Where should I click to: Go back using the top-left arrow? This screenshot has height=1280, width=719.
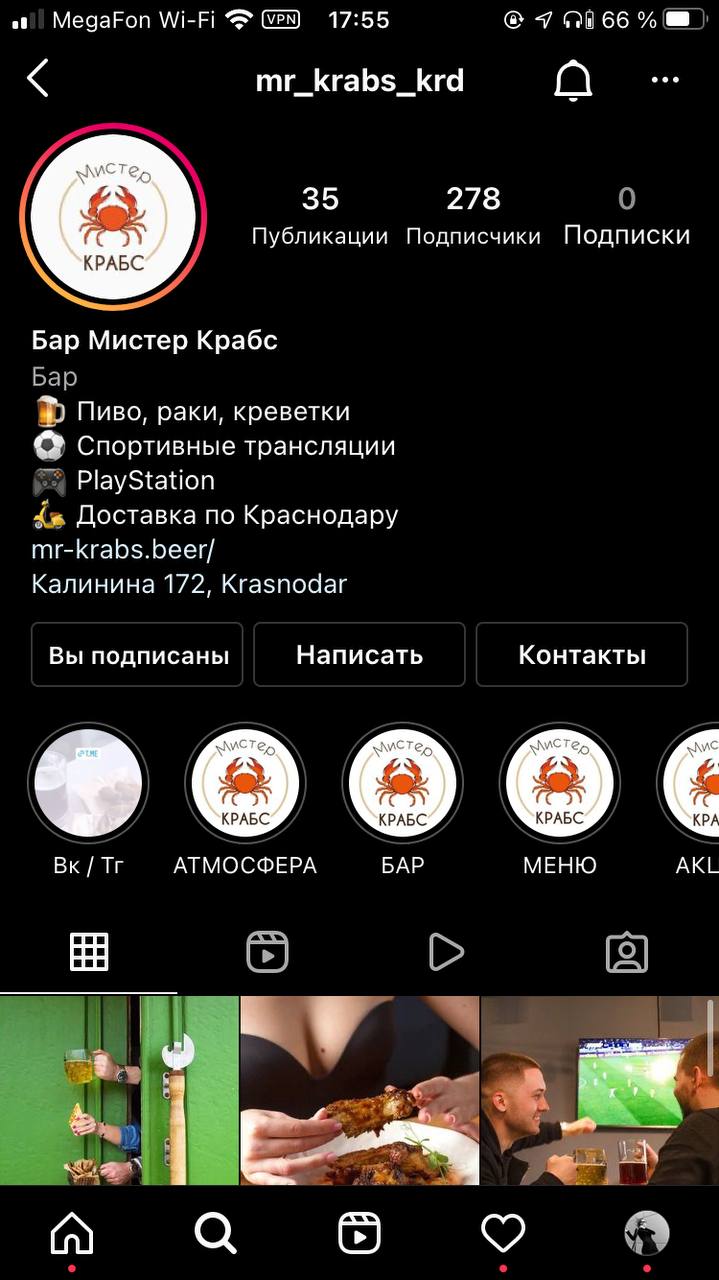coord(38,79)
